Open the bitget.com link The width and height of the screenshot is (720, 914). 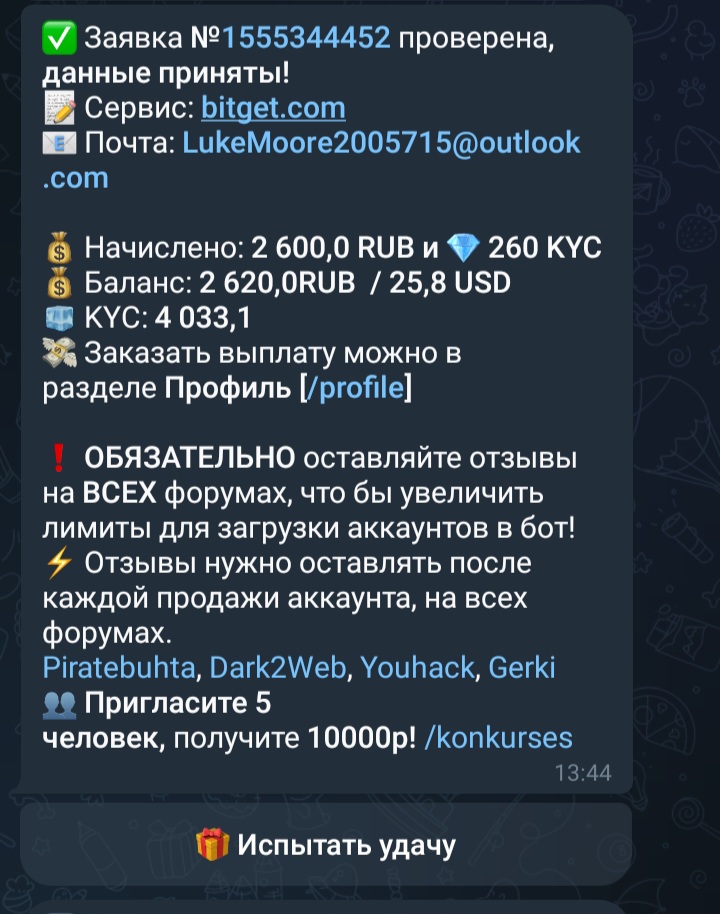273,108
